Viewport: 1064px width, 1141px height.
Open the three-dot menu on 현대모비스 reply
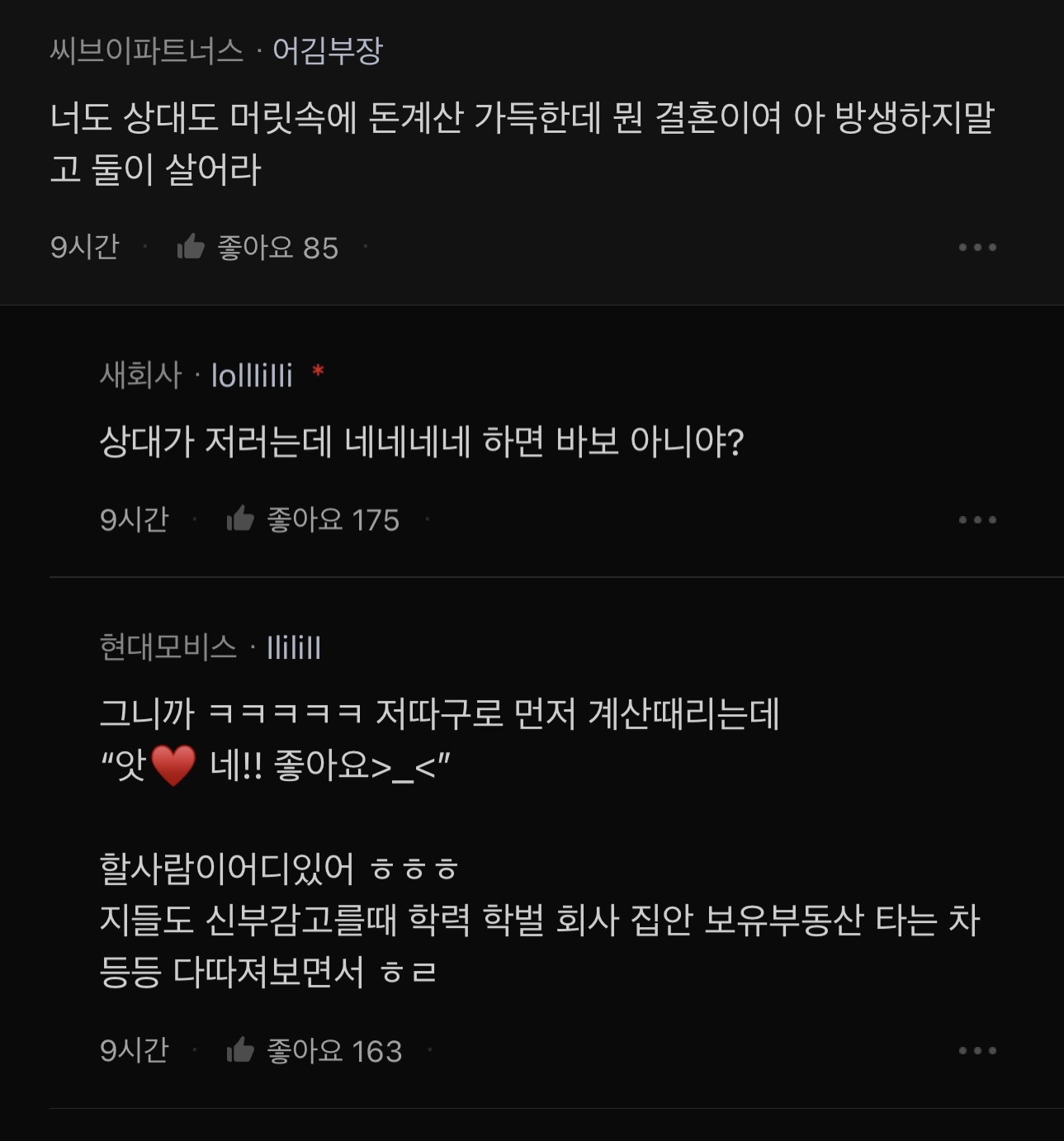(x=977, y=1050)
